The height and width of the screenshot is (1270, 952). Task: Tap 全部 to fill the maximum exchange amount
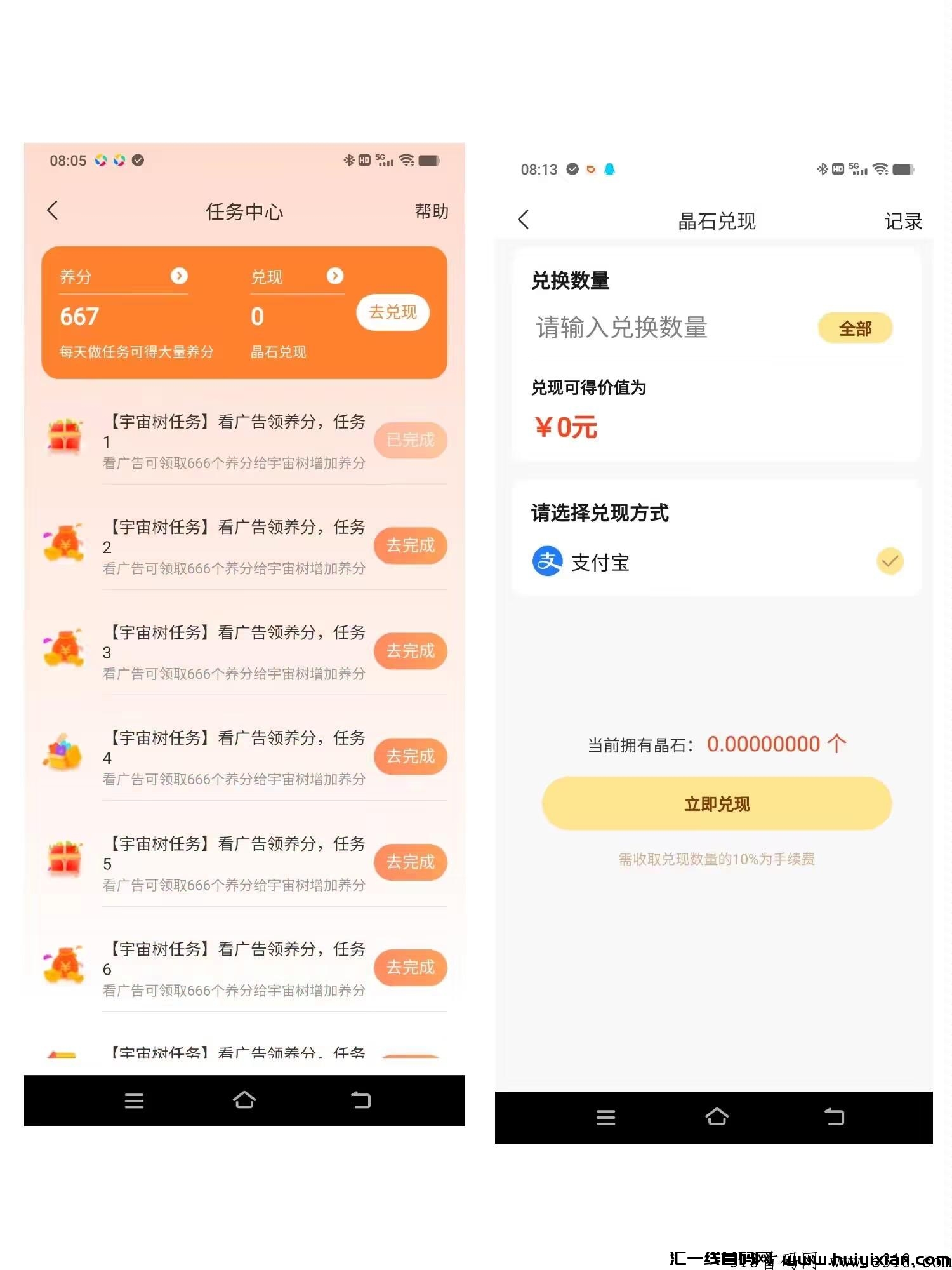tap(856, 328)
